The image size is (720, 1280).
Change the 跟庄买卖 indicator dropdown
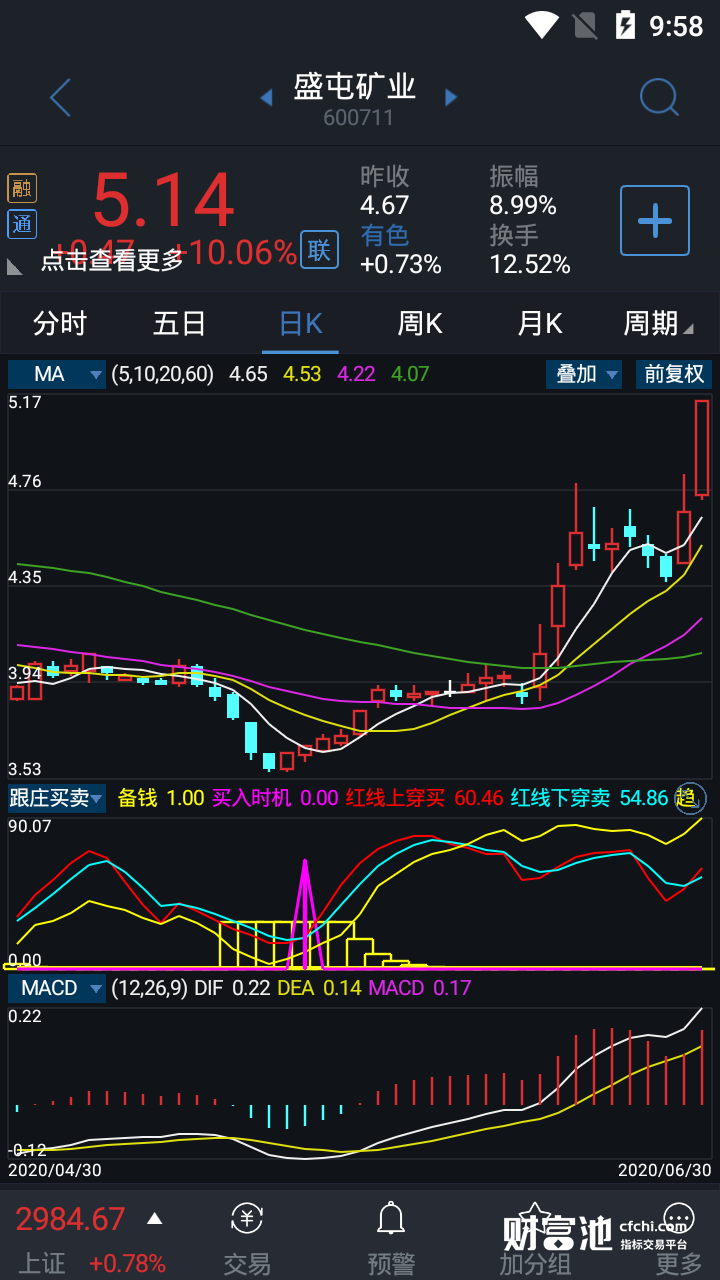click(57, 798)
